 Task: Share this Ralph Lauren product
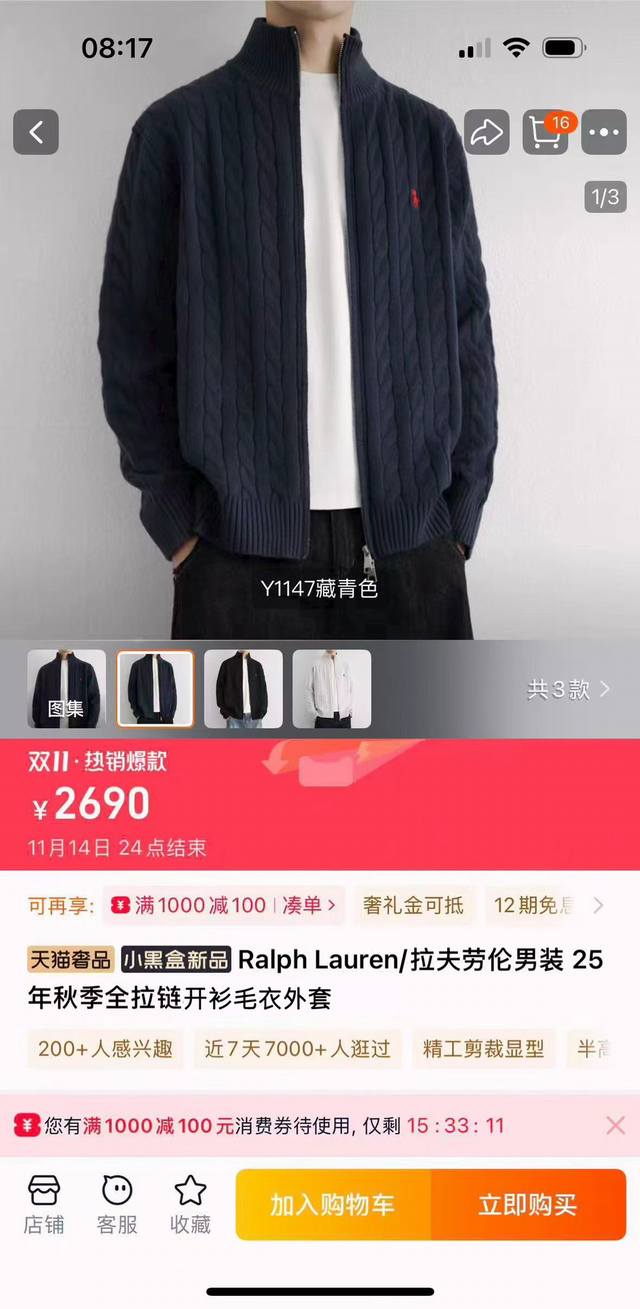point(486,133)
